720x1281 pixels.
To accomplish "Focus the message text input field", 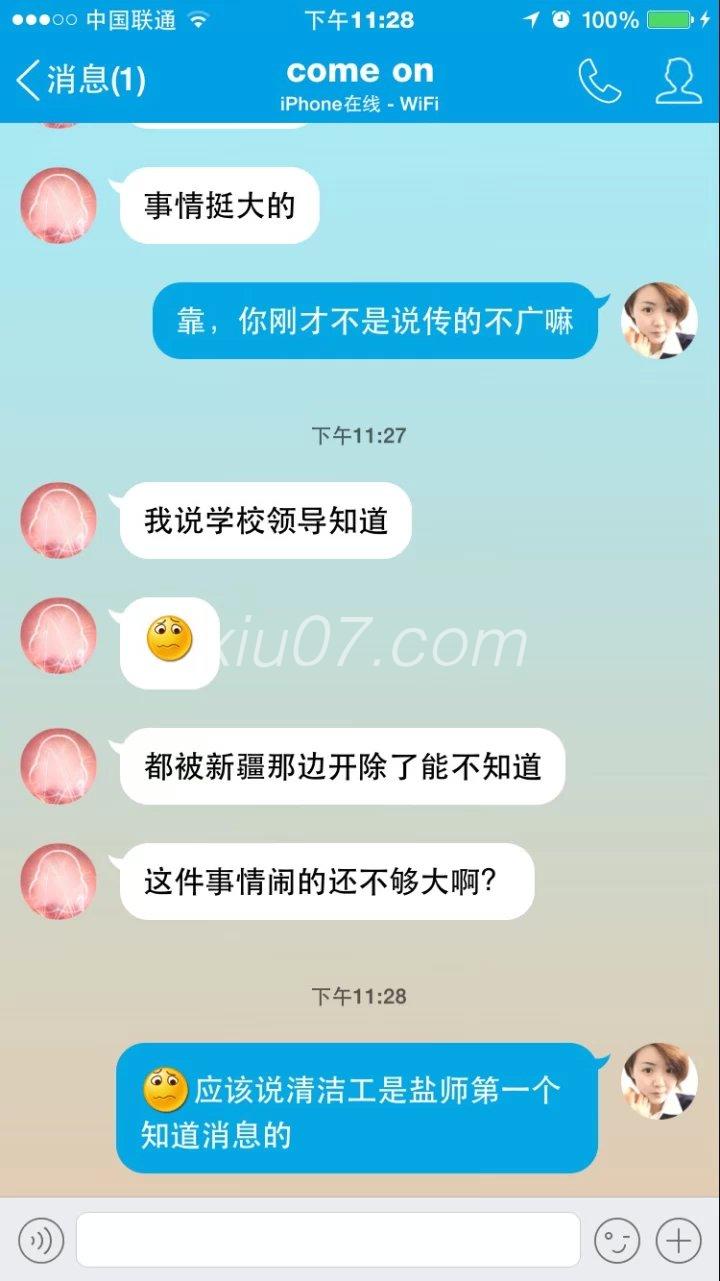I will pos(328,1241).
